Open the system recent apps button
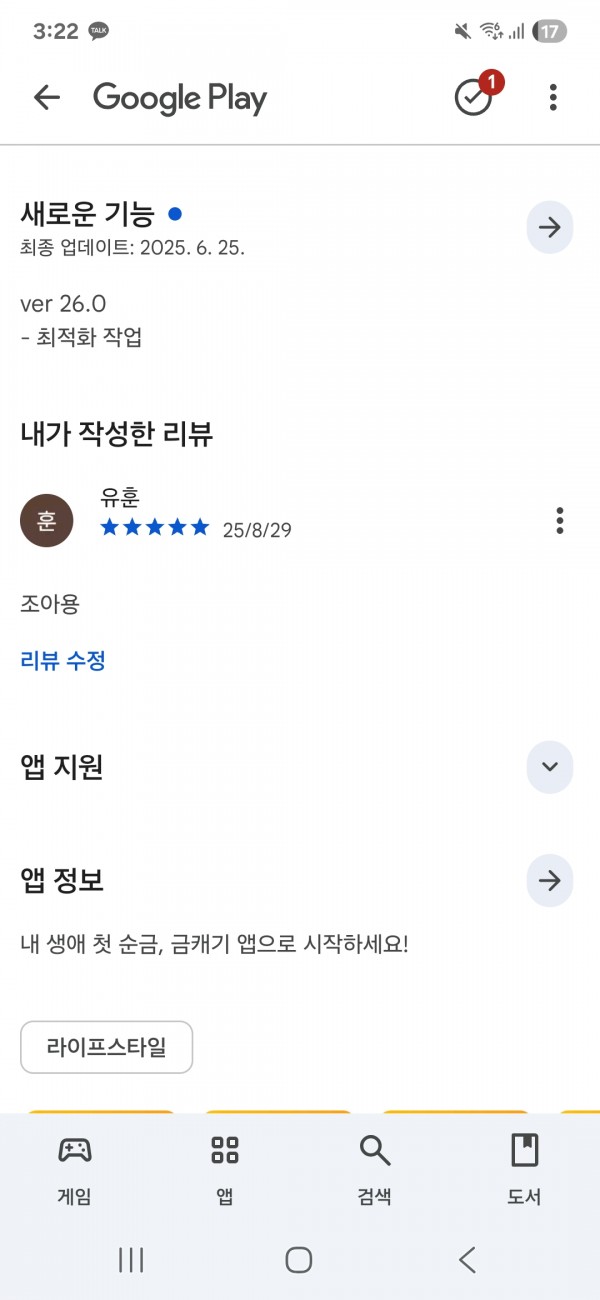Image resolution: width=600 pixels, height=1300 pixels. tap(132, 1260)
